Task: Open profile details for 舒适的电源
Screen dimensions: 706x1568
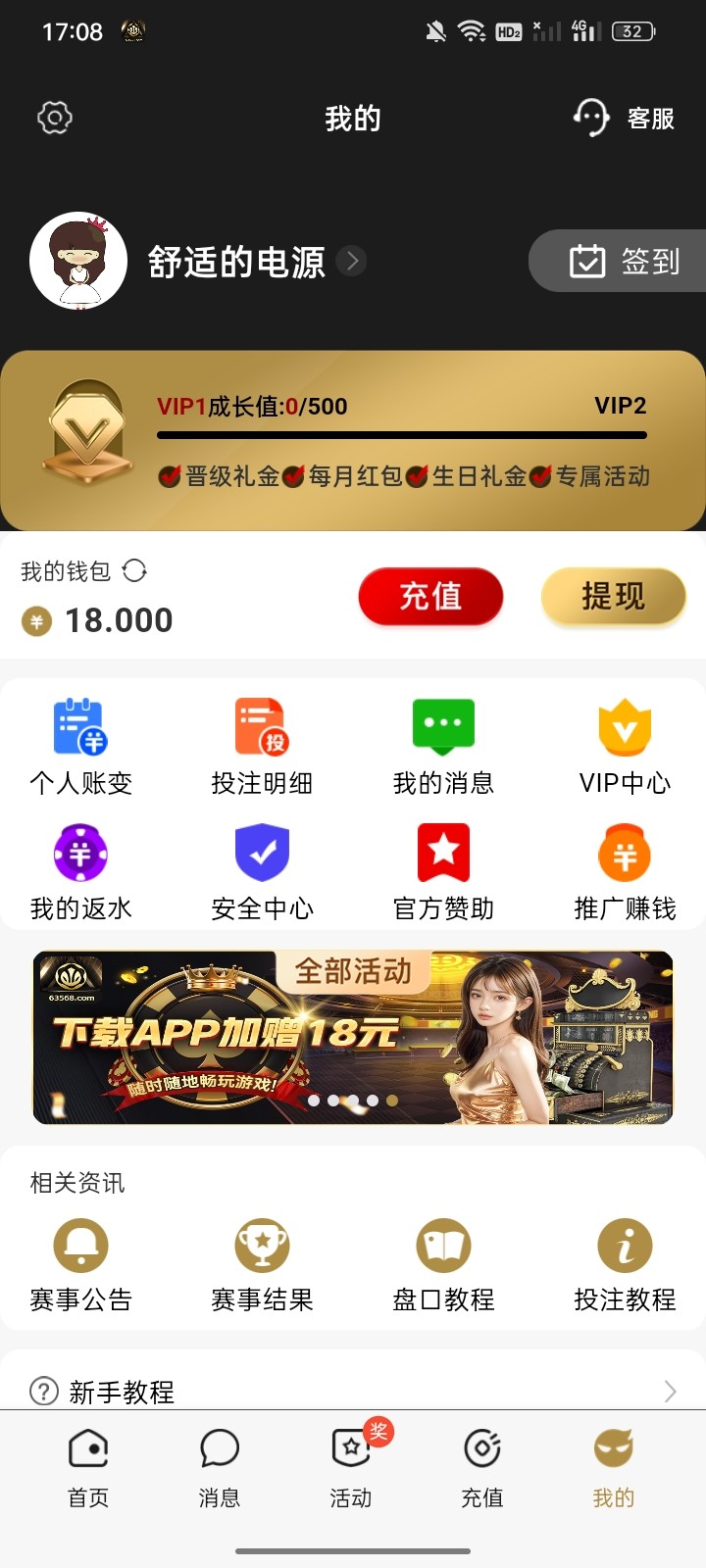Action: click(x=351, y=261)
